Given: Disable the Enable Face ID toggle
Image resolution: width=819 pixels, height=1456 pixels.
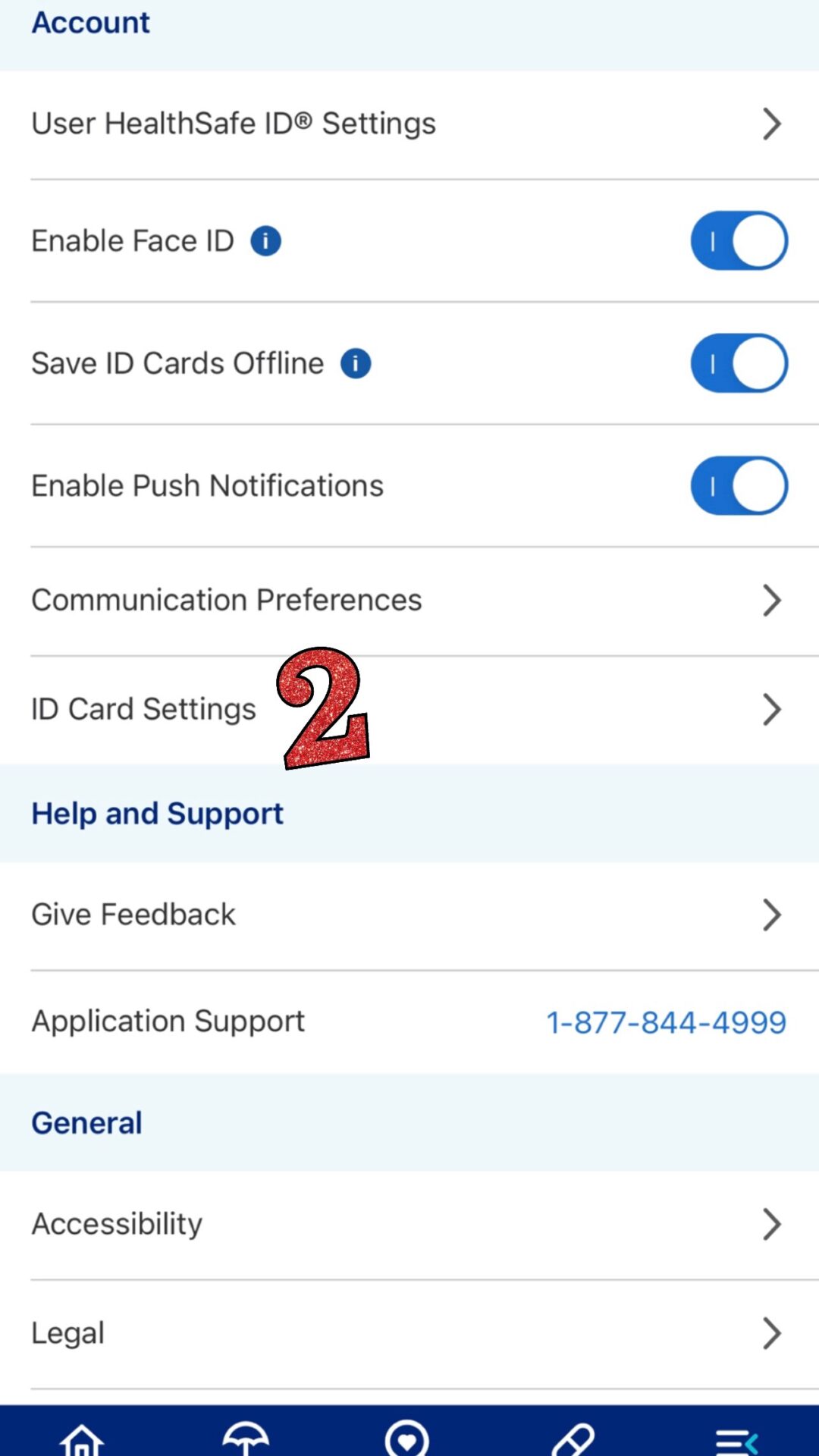Looking at the screenshot, I should [738, 240].
